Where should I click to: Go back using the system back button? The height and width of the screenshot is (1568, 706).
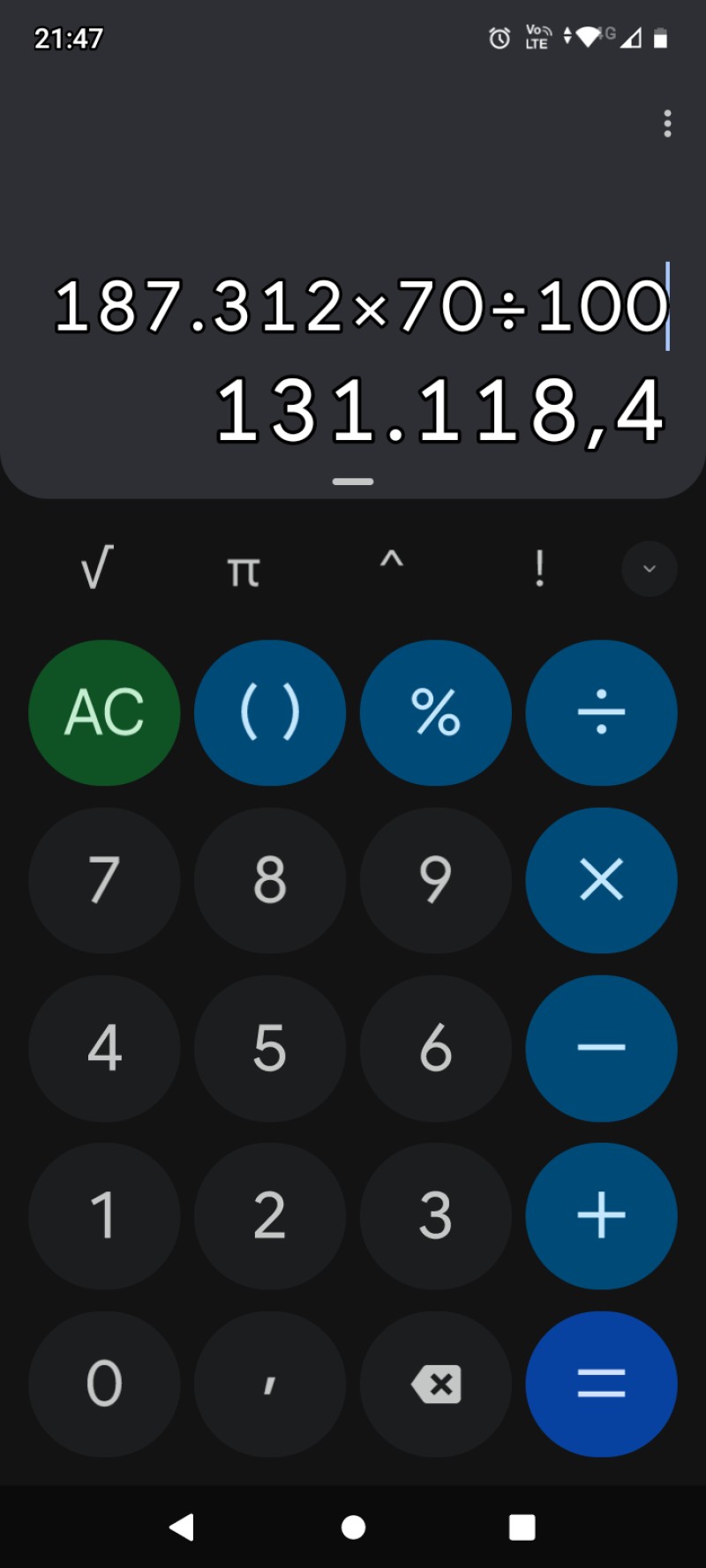[x=182, y=1527]
